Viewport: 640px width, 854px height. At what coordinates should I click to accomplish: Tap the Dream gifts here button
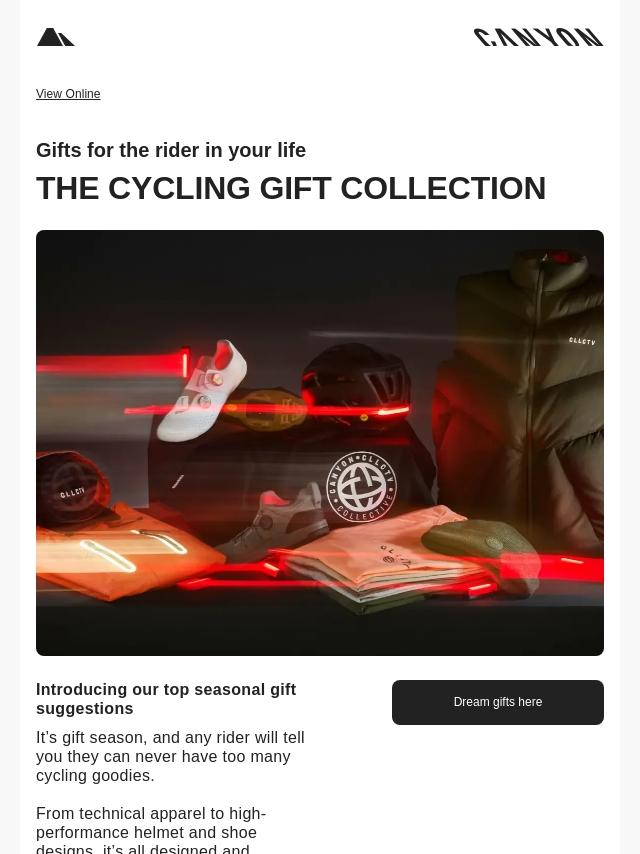click(497, 702)
